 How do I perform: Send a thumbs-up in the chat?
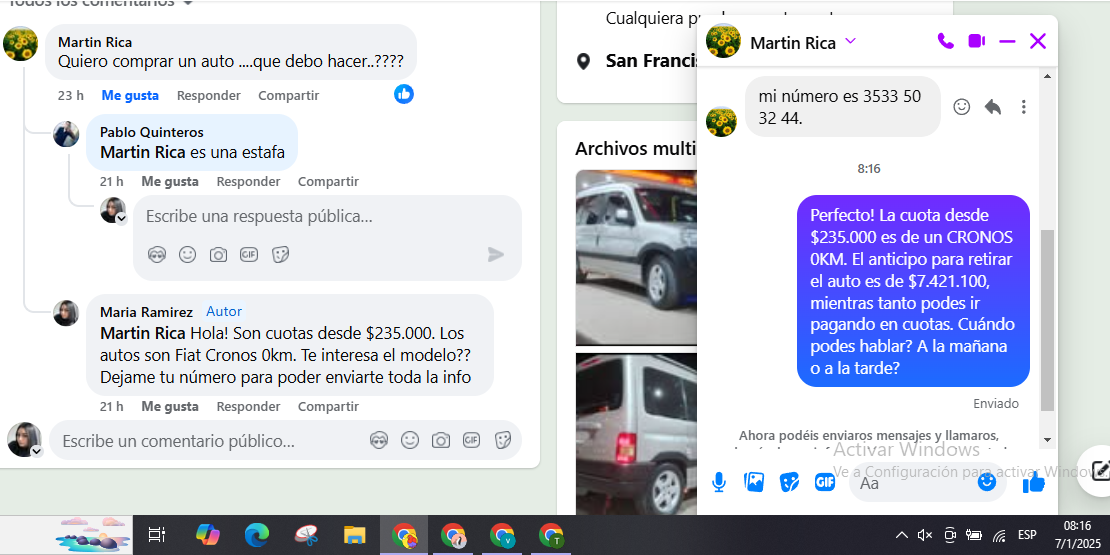(x=1034, y=483)
